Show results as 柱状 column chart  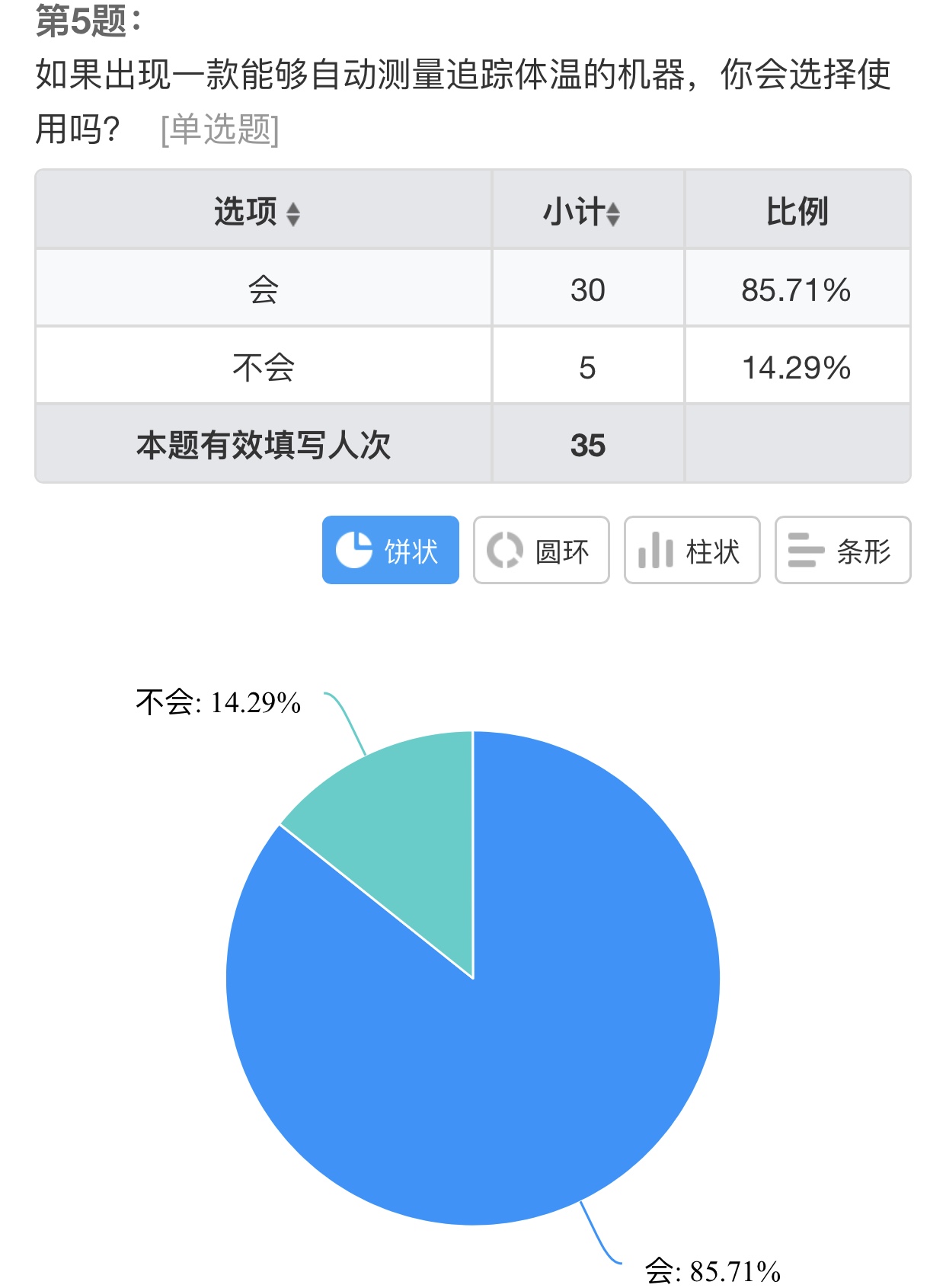point(692,550)
